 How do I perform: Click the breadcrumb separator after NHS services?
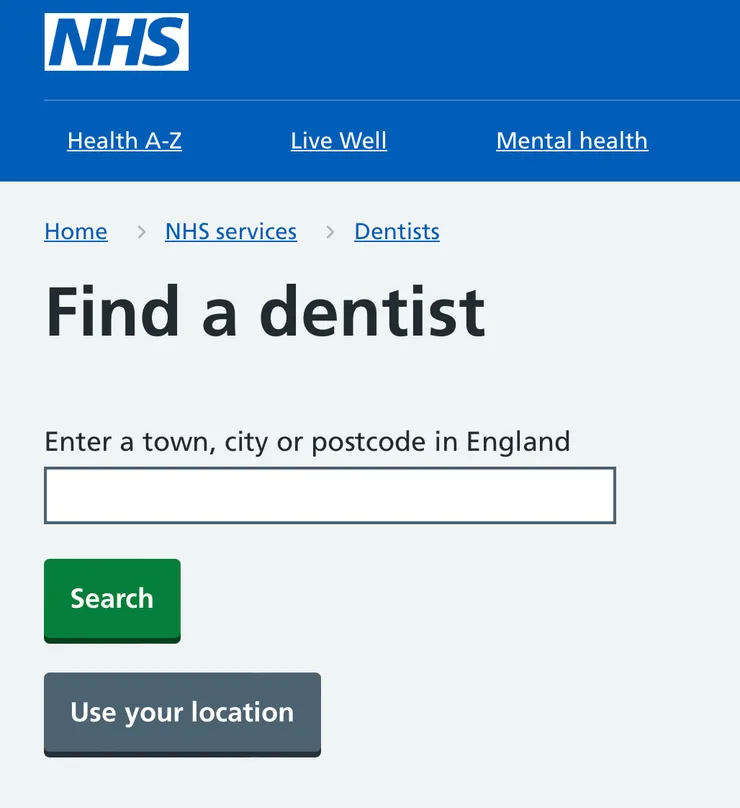328,231
